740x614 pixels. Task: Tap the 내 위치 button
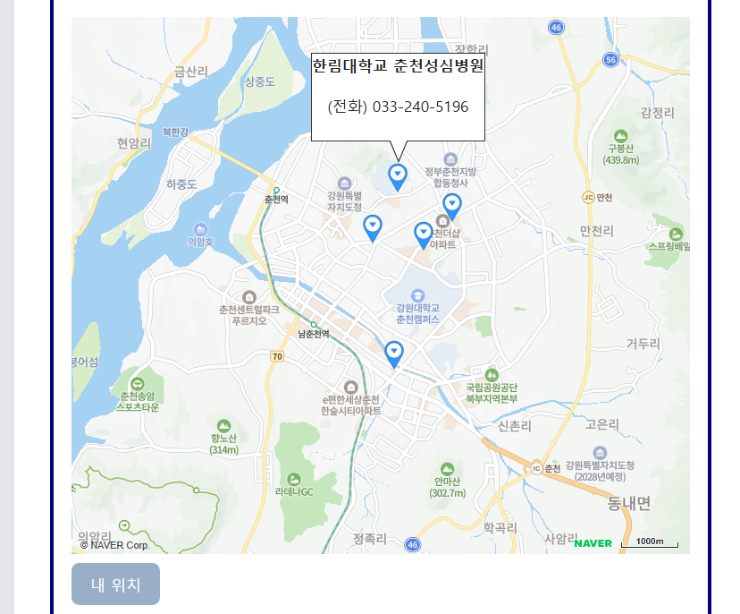(115, 584)
